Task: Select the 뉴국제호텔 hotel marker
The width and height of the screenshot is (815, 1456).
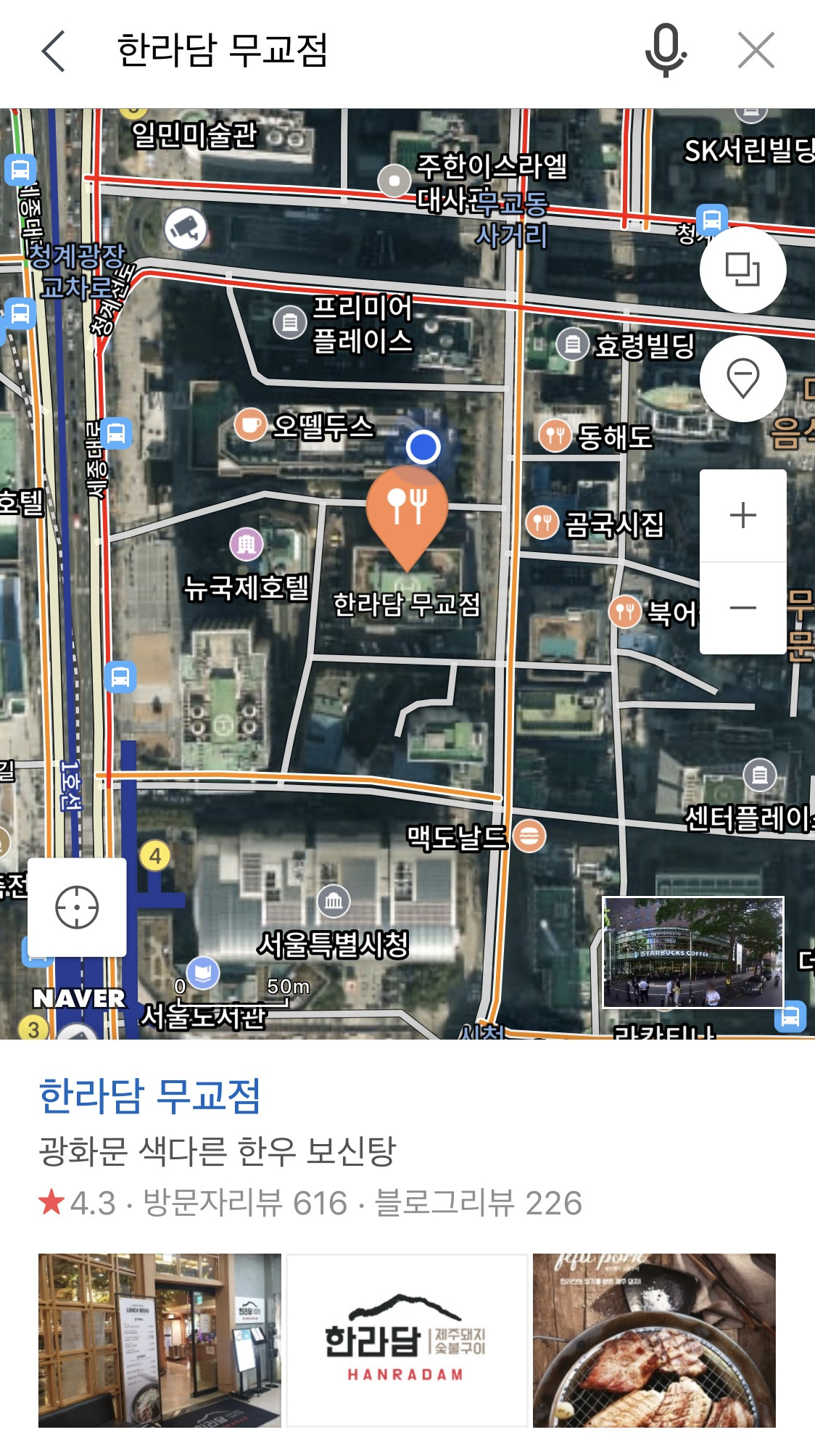Action: coord(247,543)
